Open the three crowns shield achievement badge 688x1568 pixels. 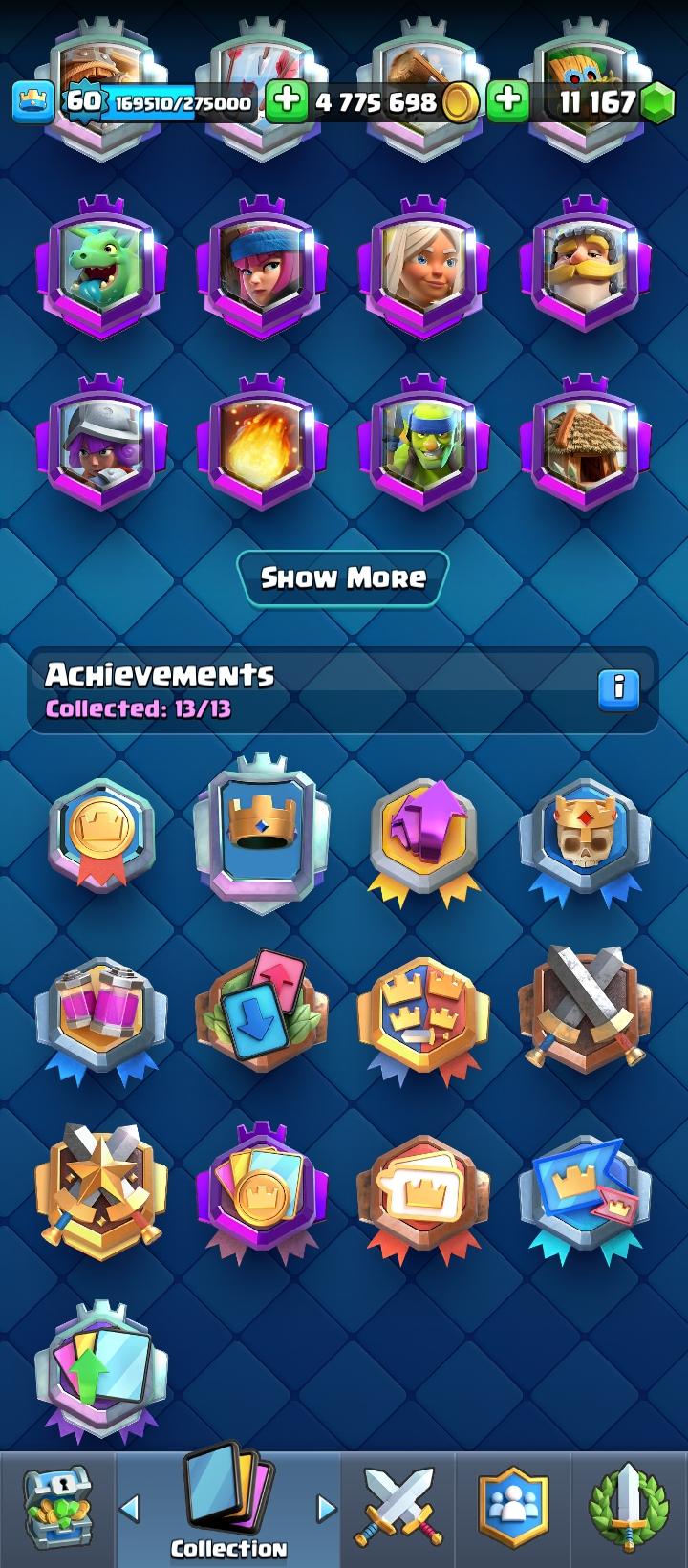point(423,1015)
